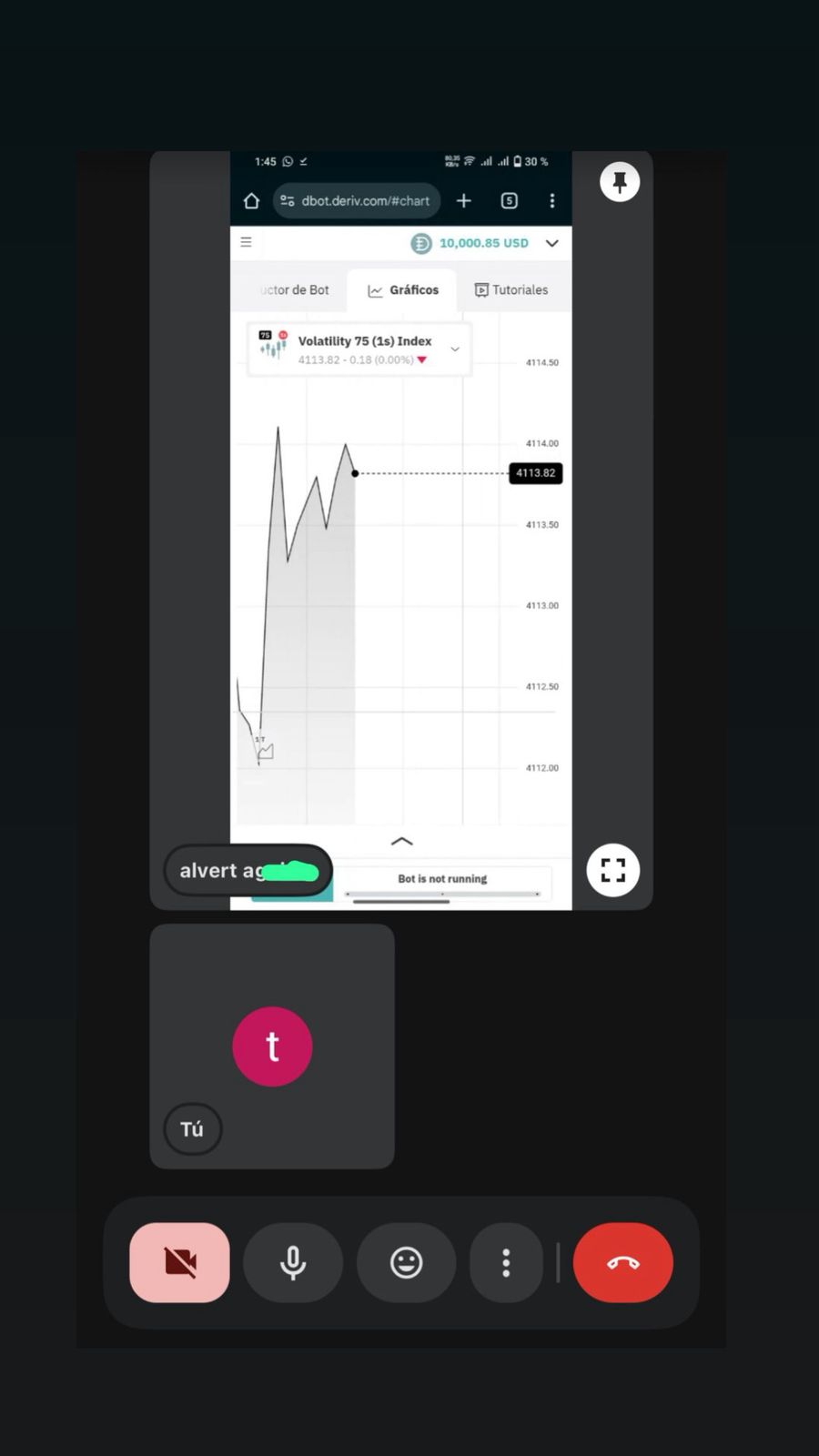
Task: Hang up the call
Action: [x=622, y=1262]
